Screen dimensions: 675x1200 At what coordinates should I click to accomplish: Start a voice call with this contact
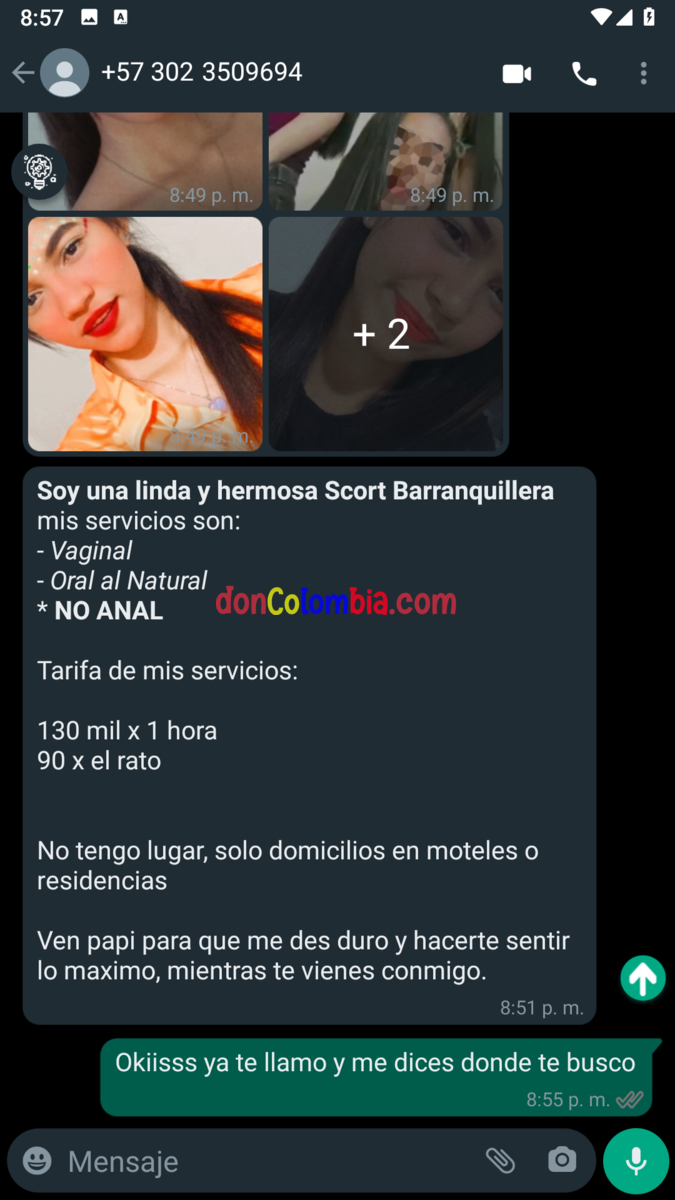coord(584,73)
